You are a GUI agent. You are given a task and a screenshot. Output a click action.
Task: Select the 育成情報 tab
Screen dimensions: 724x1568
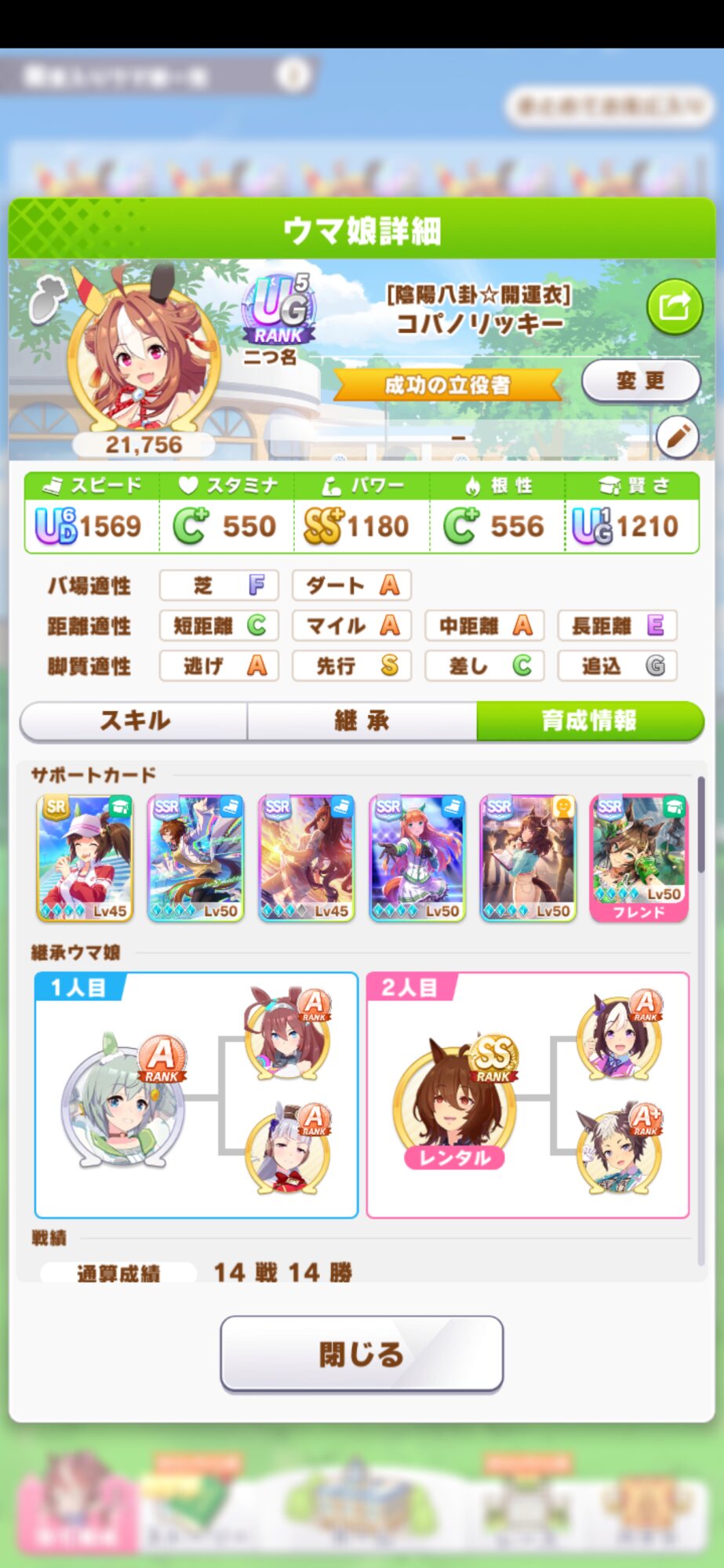tap(590, 720)
